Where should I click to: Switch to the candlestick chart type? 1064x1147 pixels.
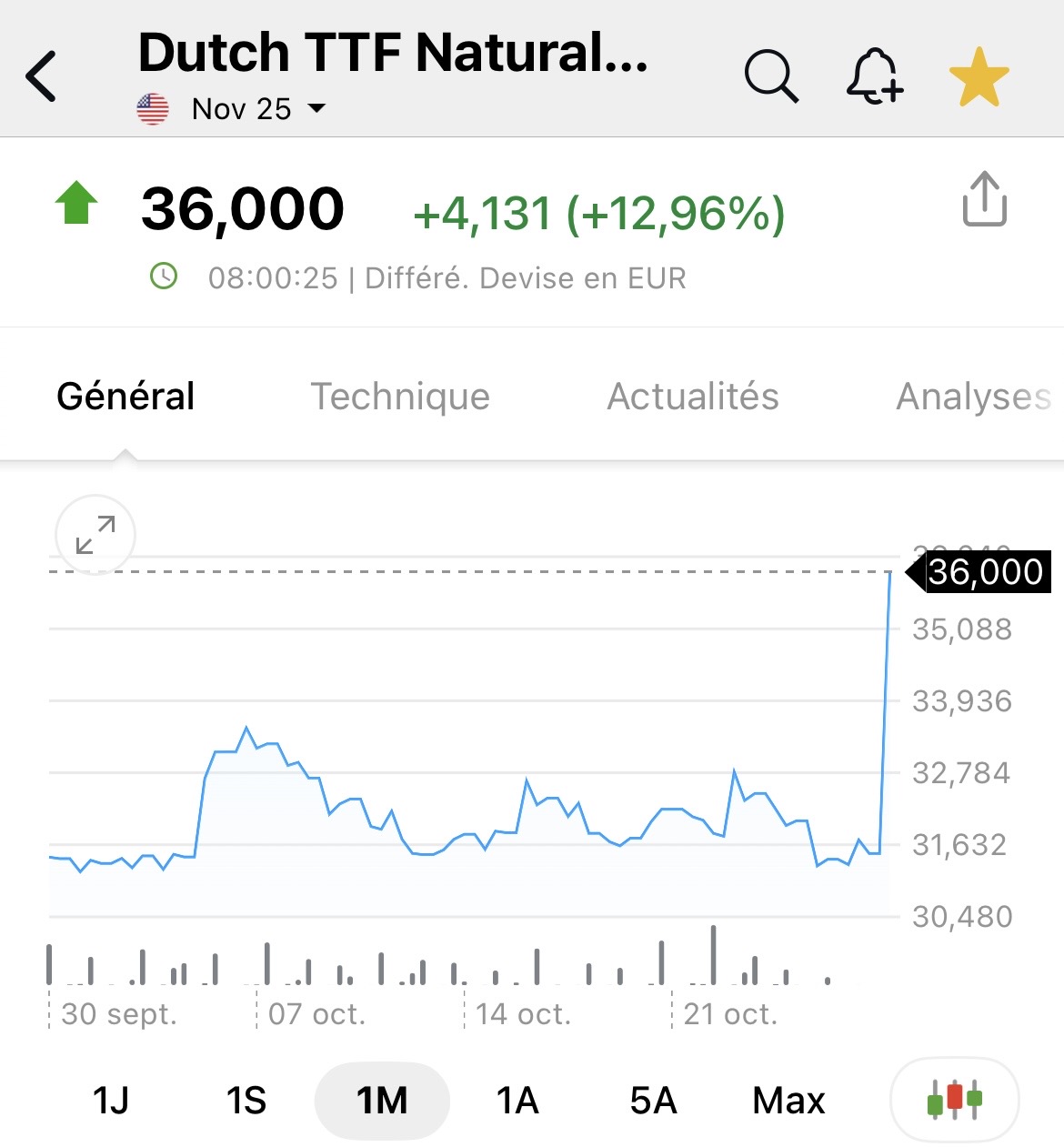coord(954,1100)
